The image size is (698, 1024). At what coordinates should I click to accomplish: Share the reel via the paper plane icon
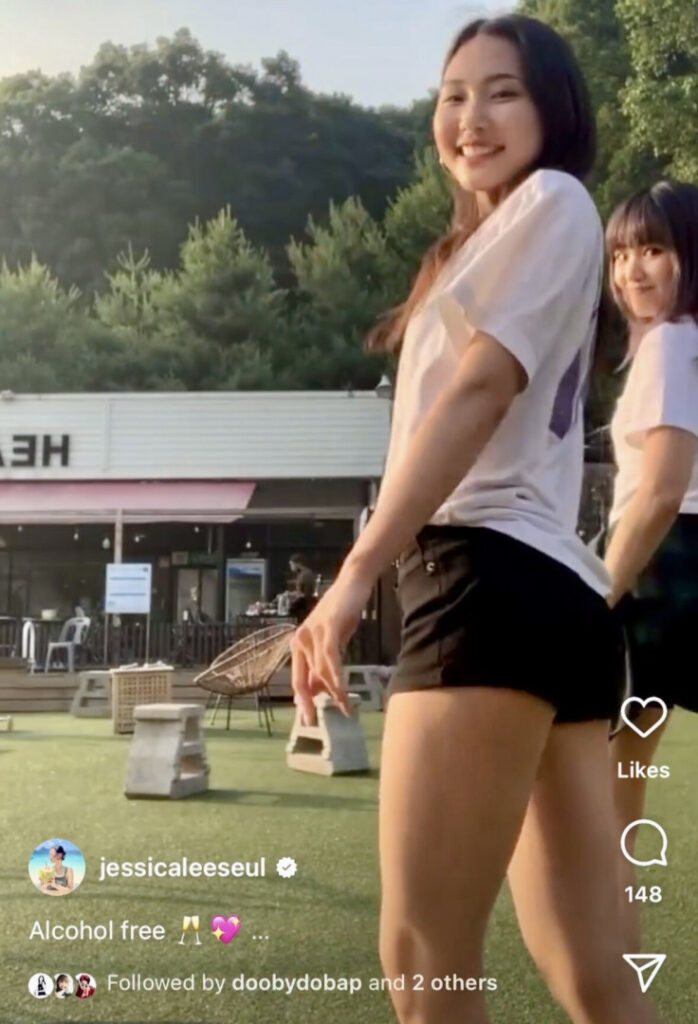tap(643, 971)
